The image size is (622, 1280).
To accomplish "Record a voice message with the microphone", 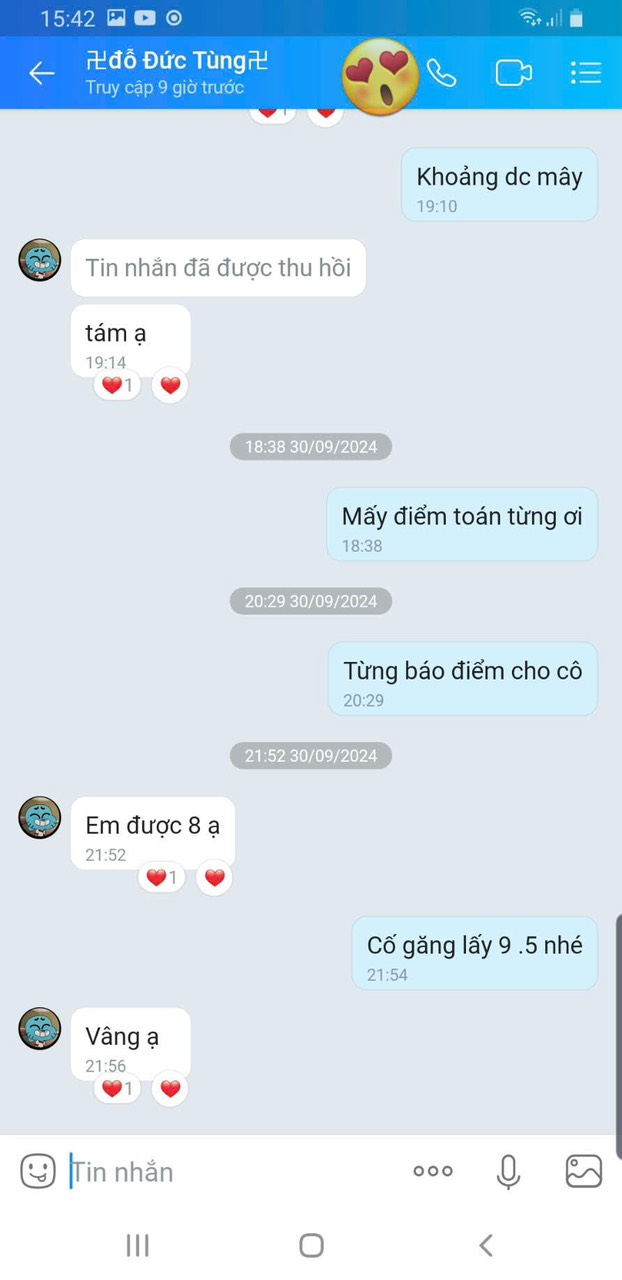I will [x=509, y=1171].
